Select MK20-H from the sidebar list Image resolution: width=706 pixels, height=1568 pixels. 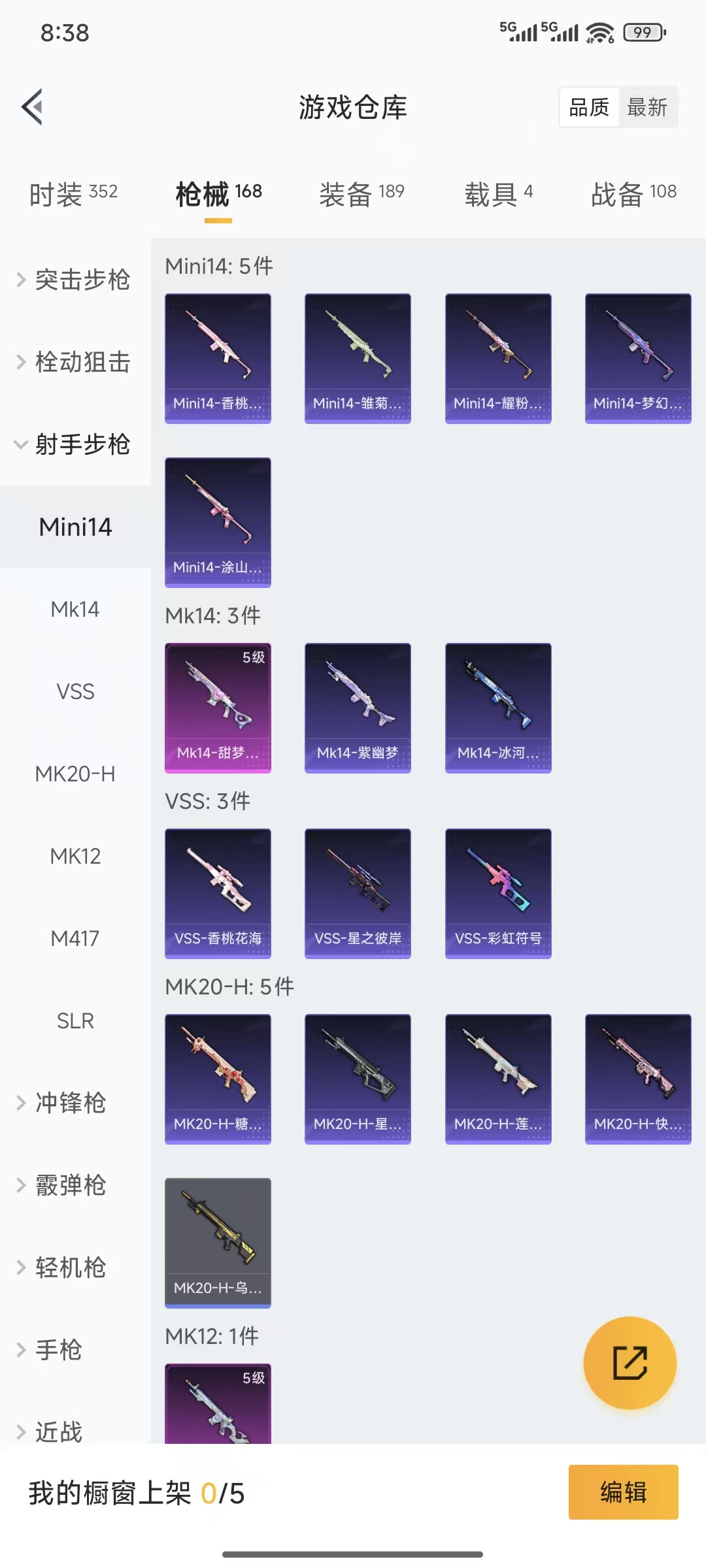[75, 774]
